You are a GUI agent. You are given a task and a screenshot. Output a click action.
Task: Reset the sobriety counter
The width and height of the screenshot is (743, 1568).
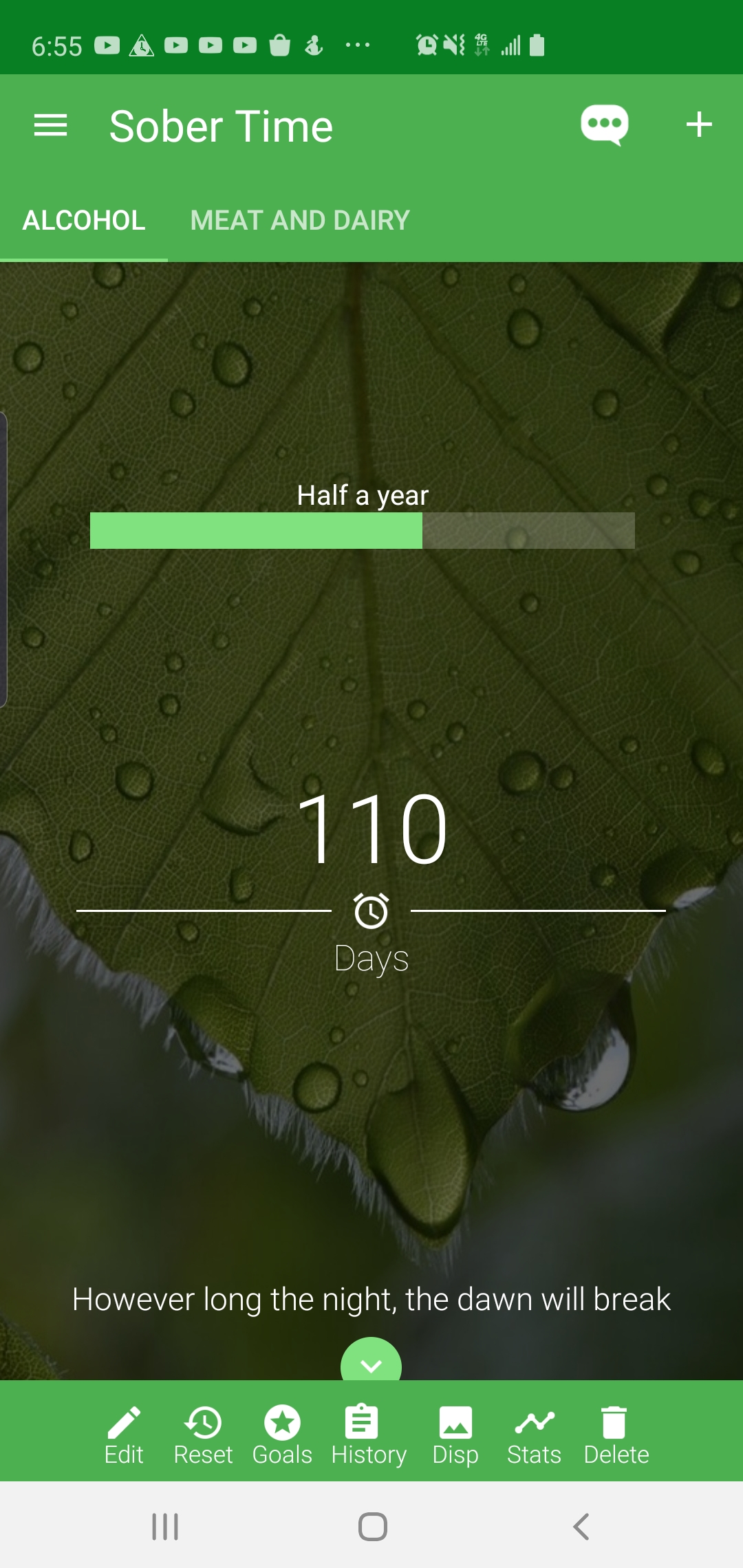203,1435
